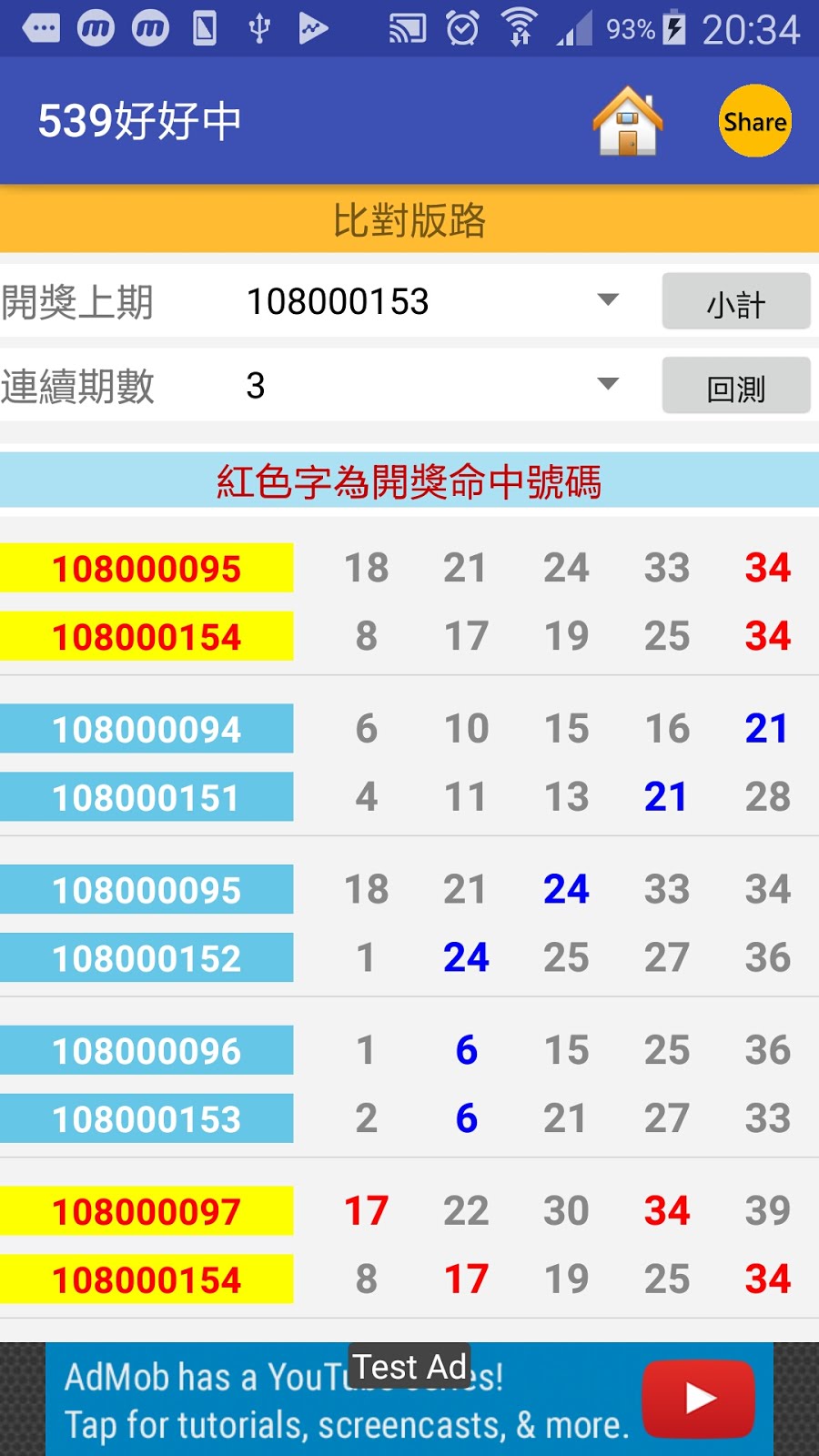Go to the home screen icon
This screenshot has width=819, height=1456.
[x=627, y=121]
